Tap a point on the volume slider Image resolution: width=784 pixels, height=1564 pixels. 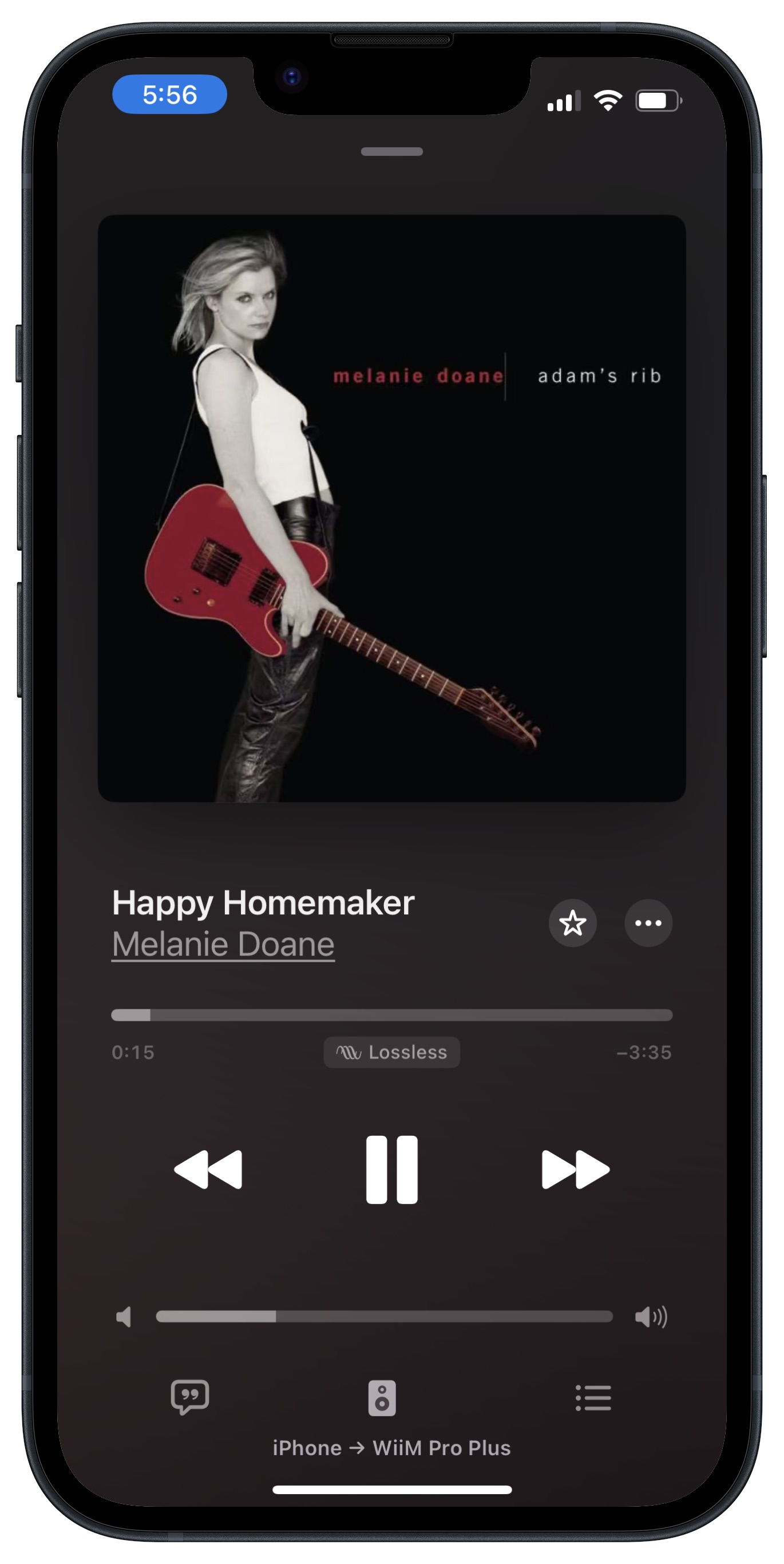[384, 1316]
